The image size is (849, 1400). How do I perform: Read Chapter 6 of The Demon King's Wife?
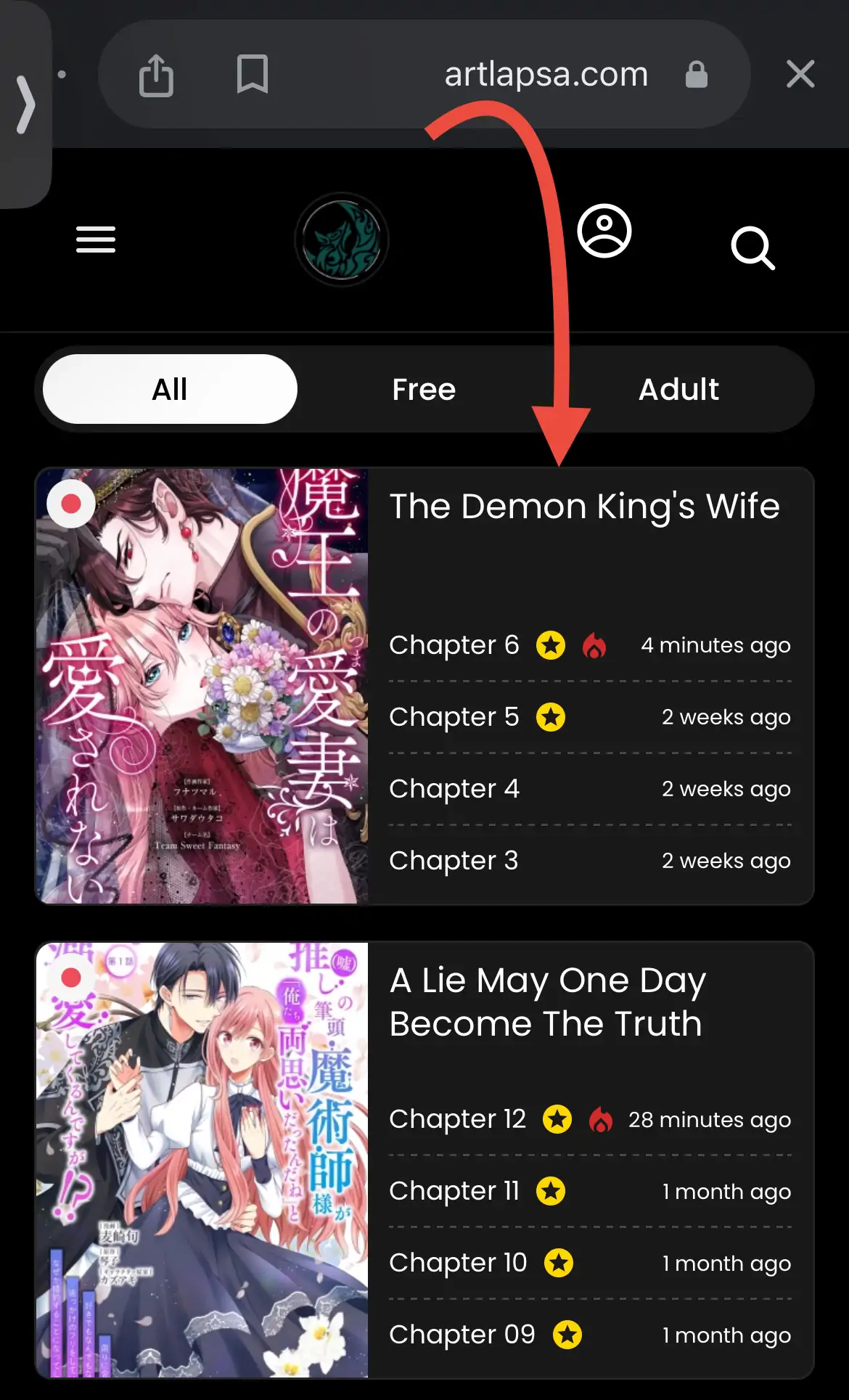pyautogui.click(x=454, y=645)
